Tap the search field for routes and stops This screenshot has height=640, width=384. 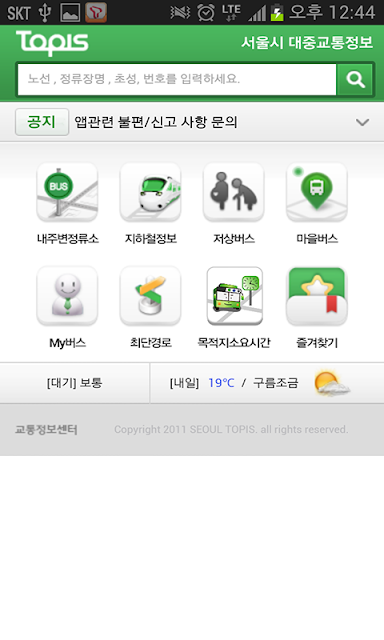[177, 79]
